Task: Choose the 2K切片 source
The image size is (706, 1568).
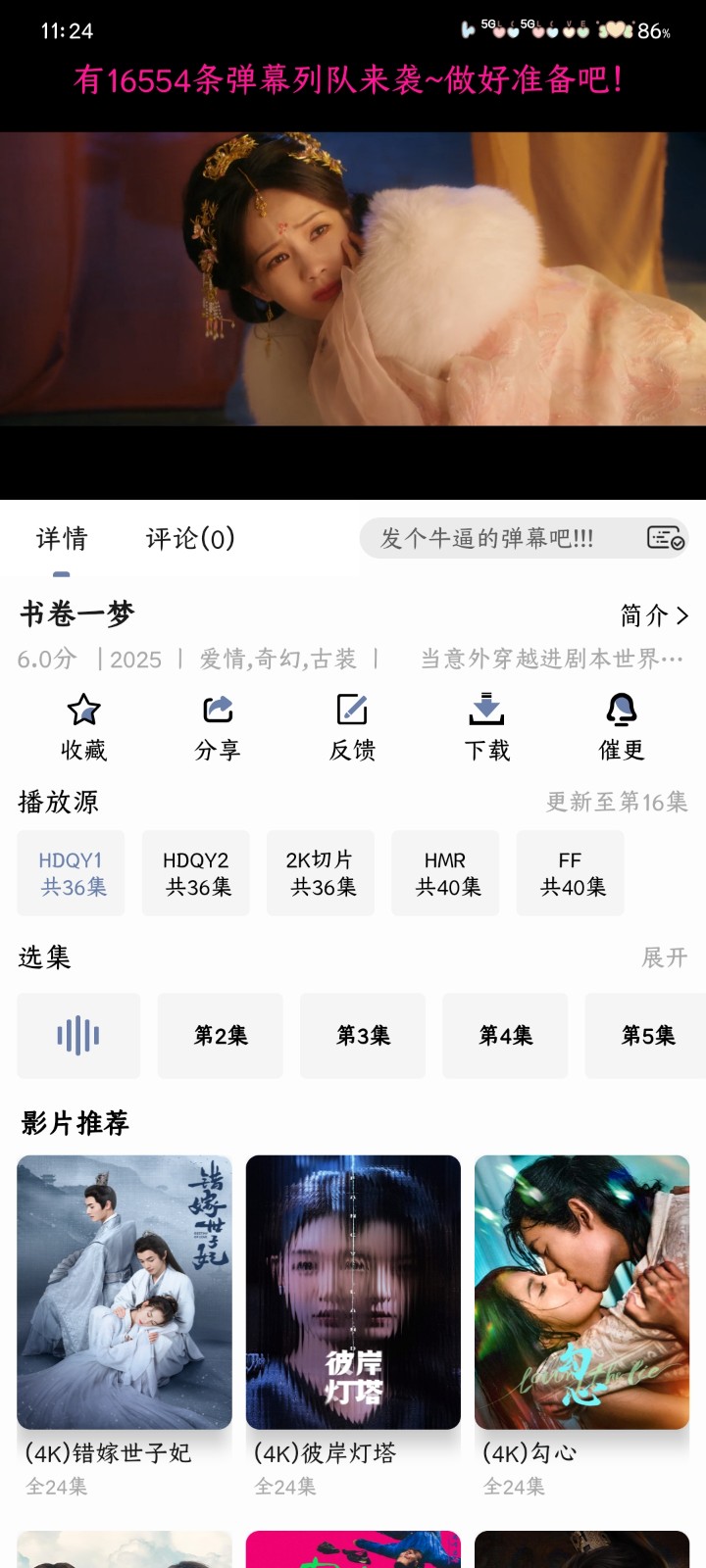Action: (x=321, y=873)
